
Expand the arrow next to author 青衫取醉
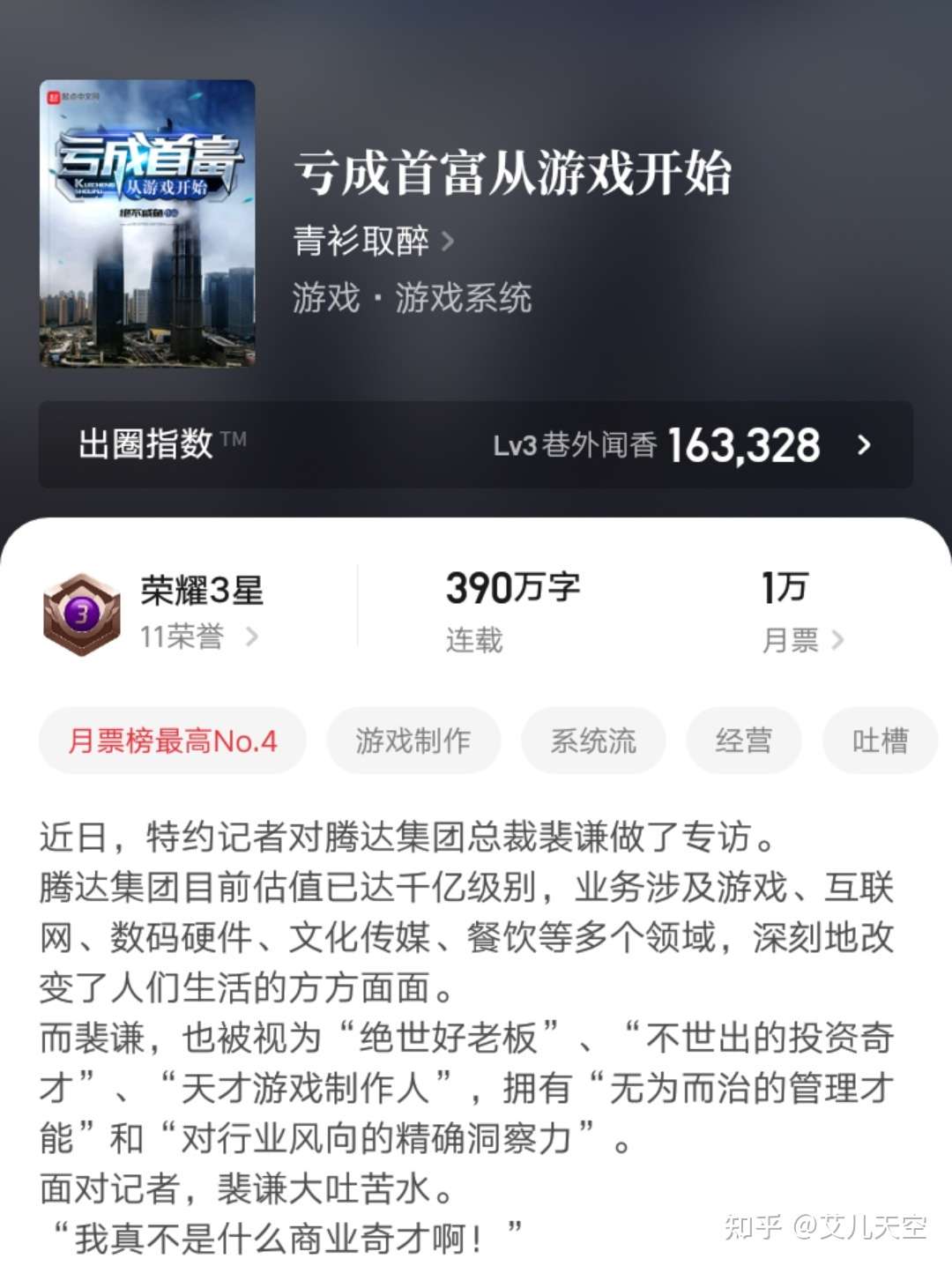pos(448,242)
